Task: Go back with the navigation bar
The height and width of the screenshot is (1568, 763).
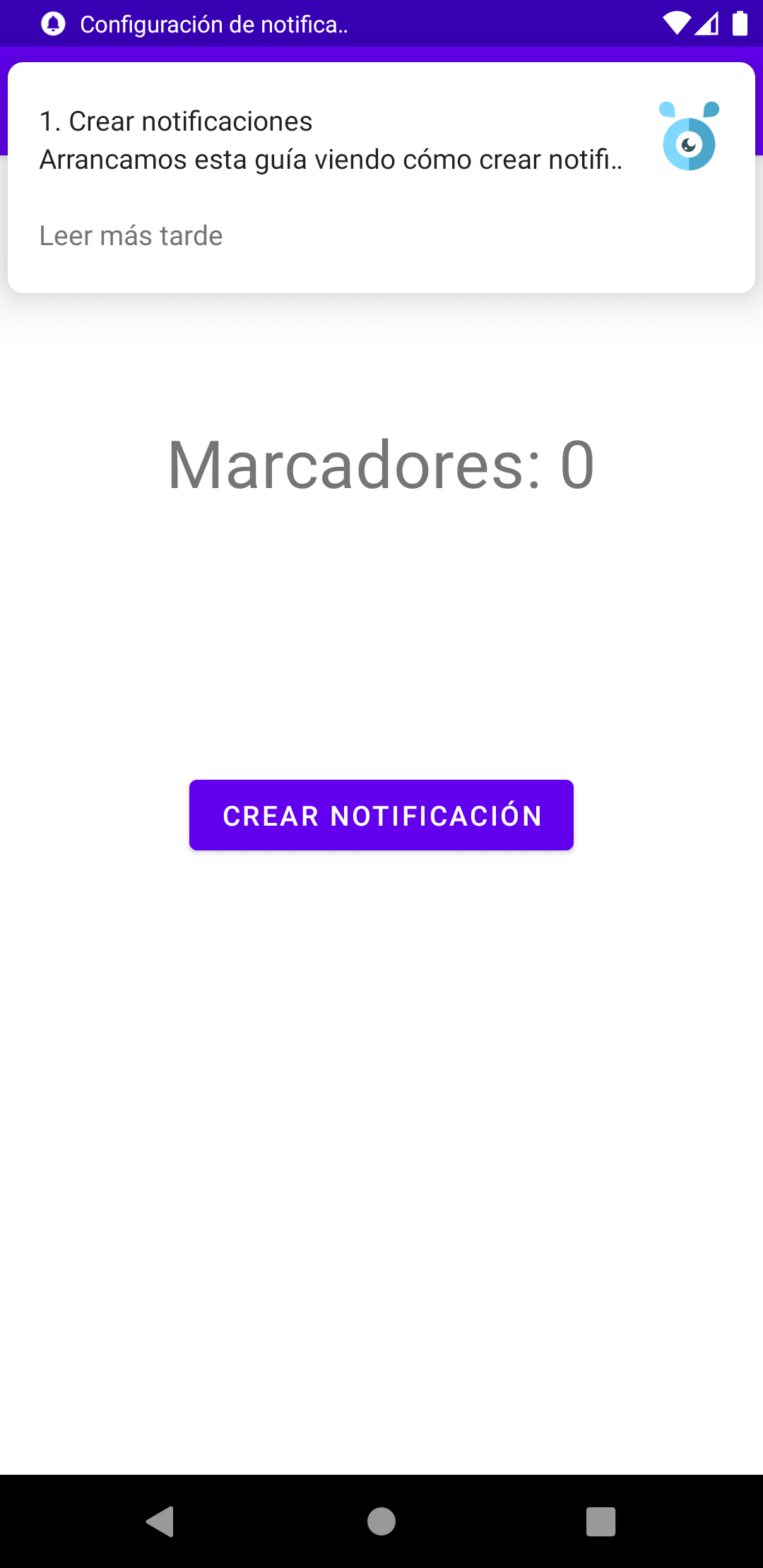Action: [x=160, y=1521]
